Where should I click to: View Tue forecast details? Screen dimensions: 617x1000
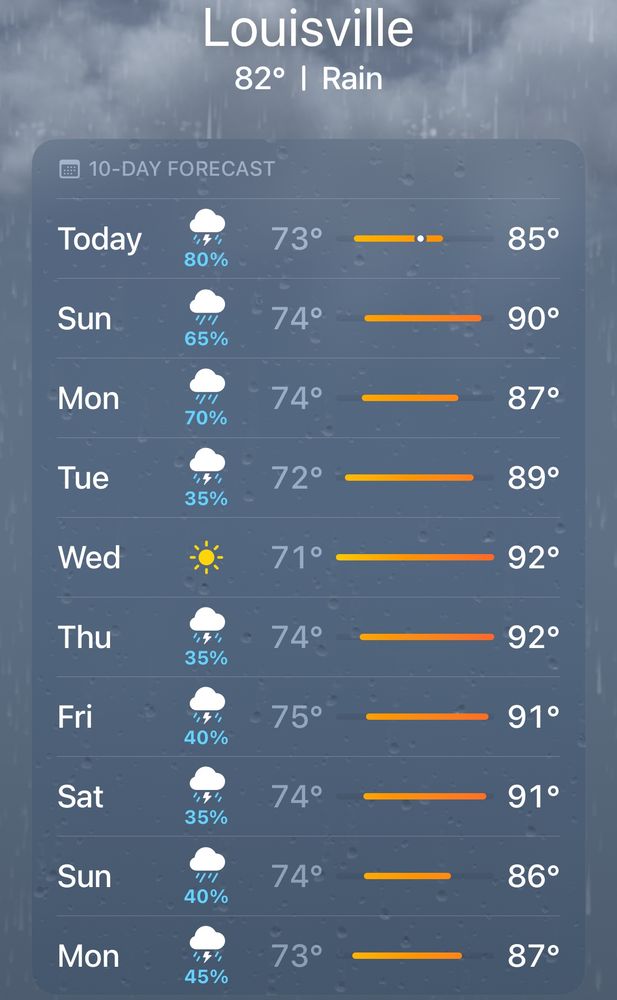coord(308,478)
